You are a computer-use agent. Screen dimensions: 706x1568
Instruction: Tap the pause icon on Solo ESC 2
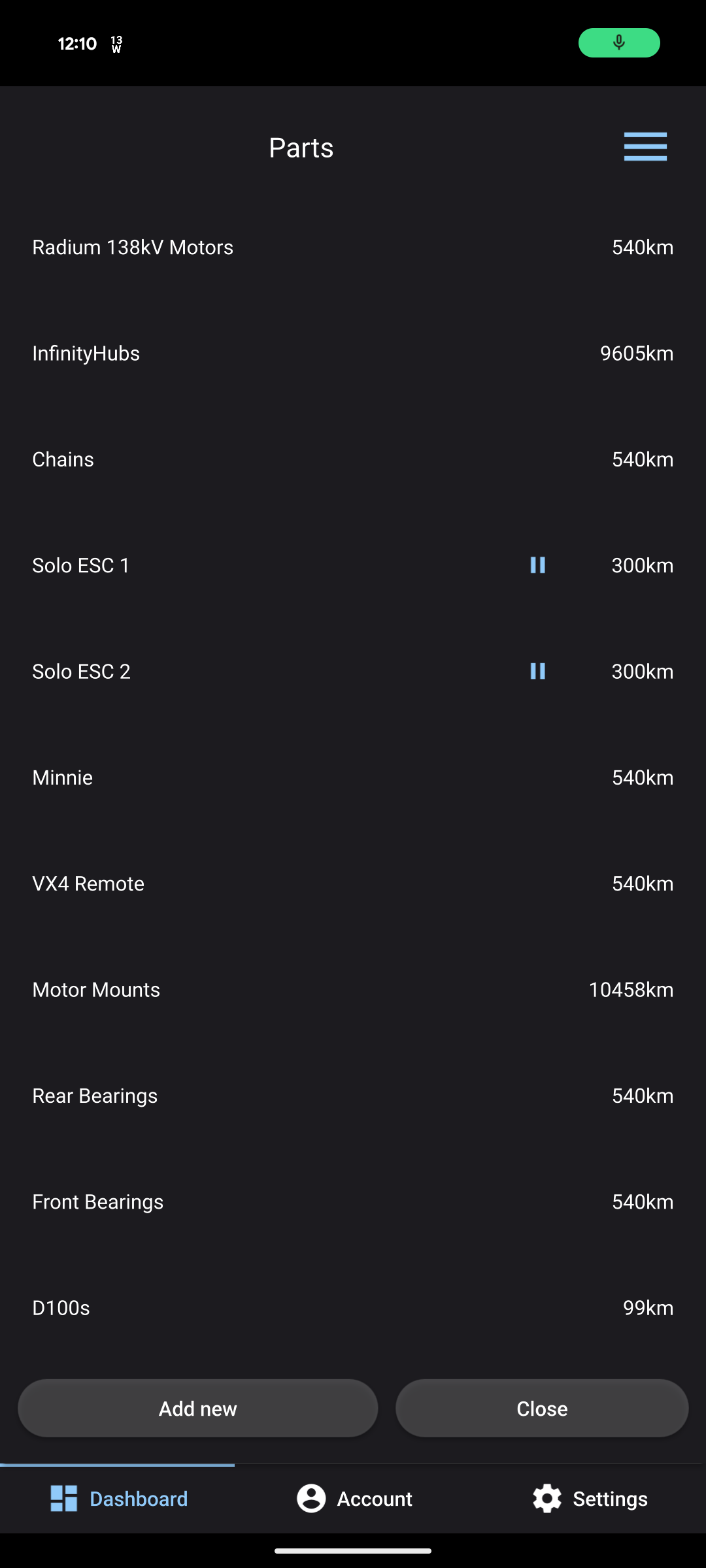coord(537,671)
